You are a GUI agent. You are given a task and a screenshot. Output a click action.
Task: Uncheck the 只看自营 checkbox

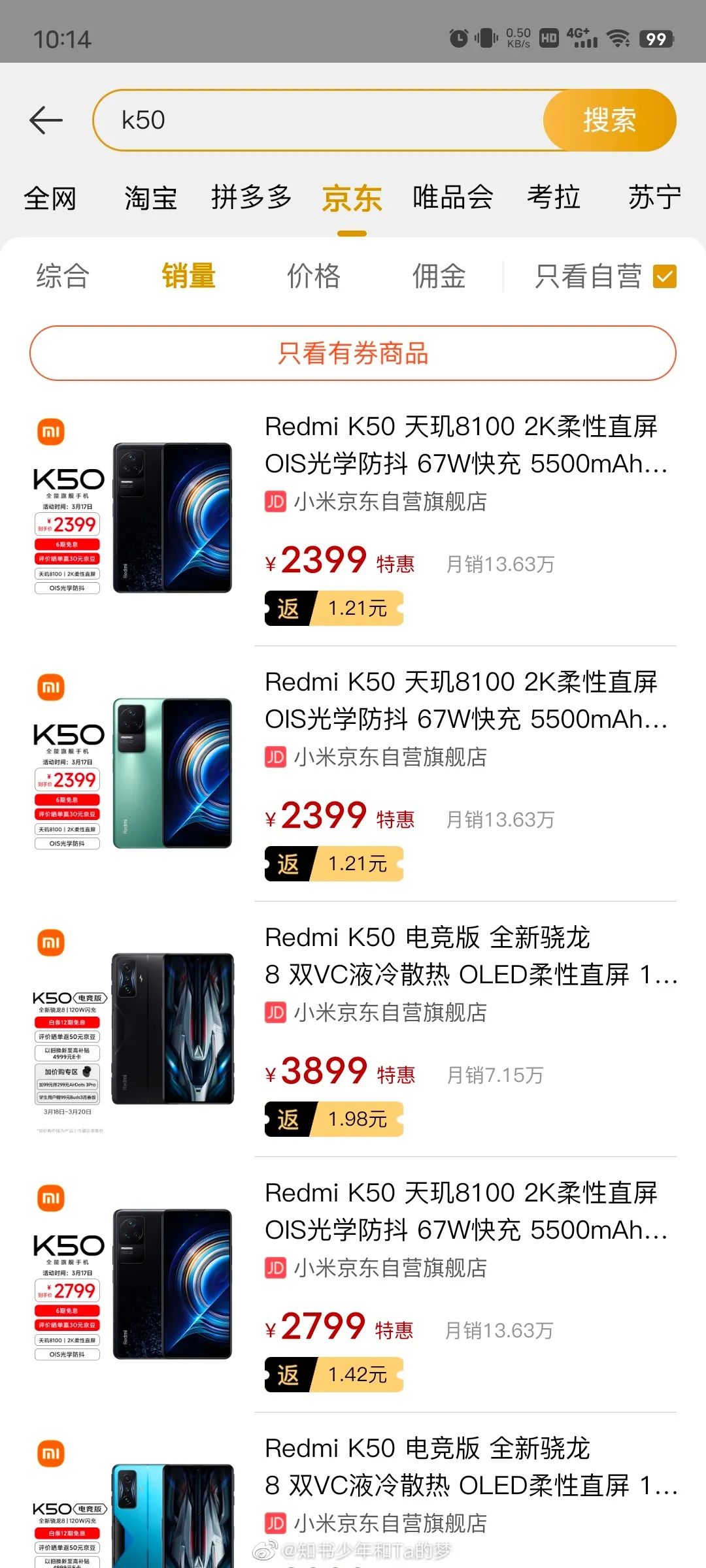click(x=666, y=277)
